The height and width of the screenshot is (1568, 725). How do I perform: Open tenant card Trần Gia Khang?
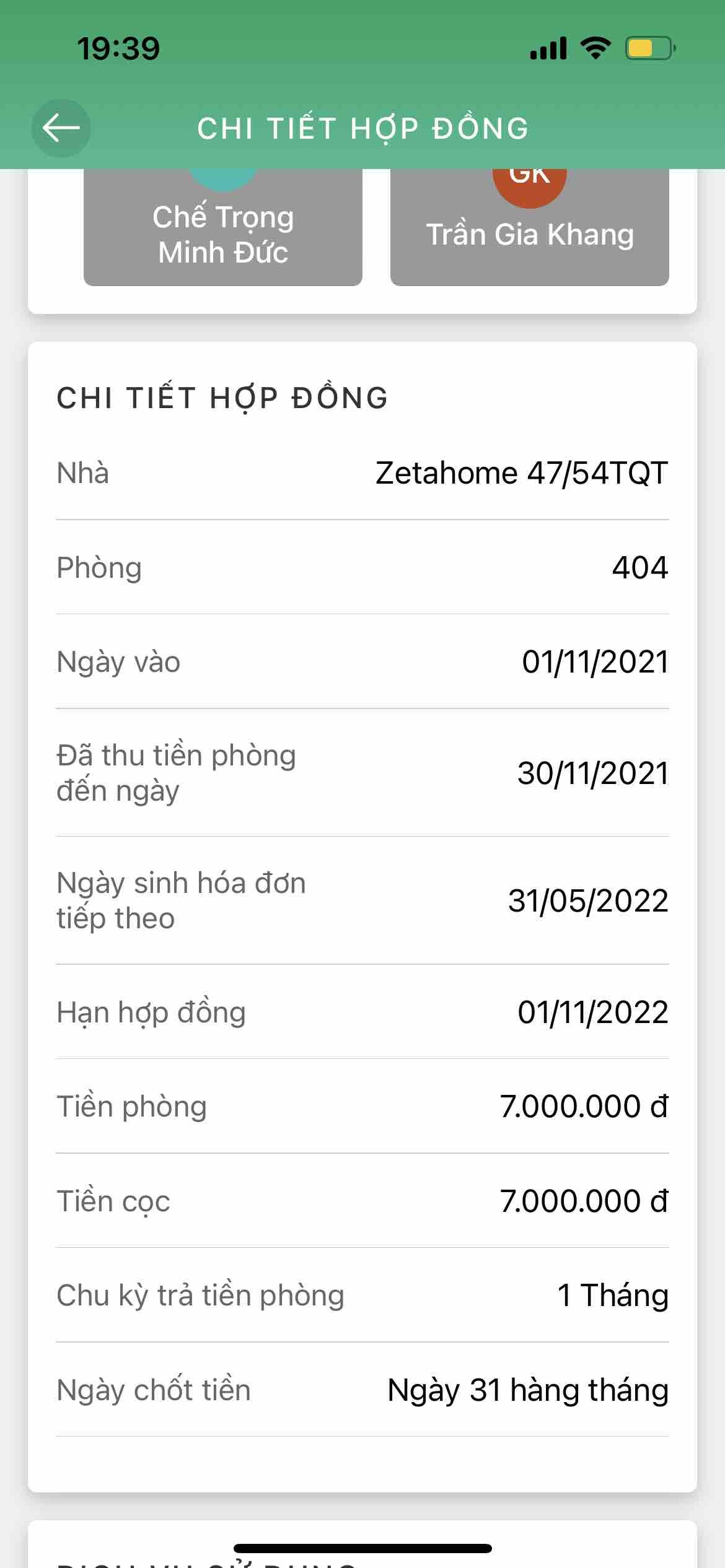pos(530,234)
